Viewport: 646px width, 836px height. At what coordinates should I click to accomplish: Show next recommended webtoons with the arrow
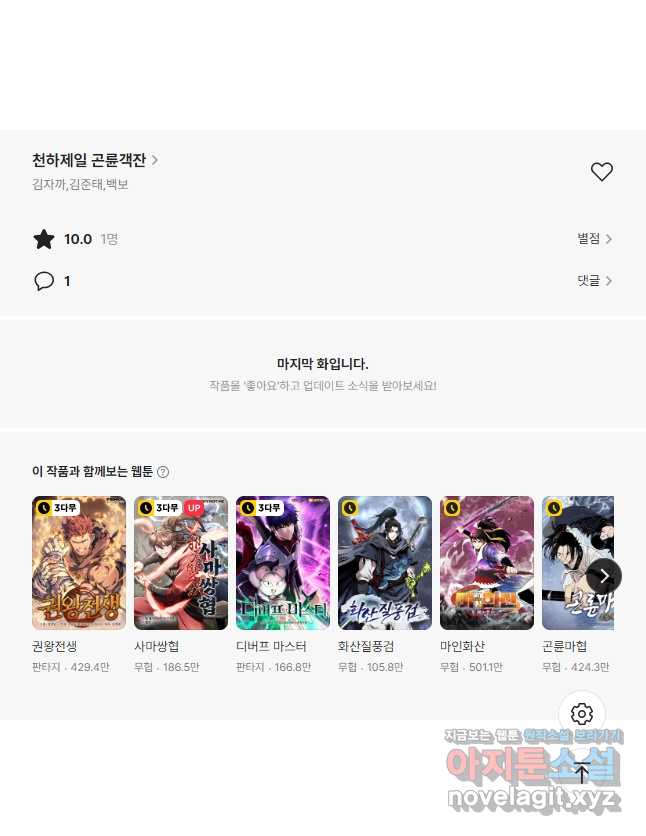[x=603, y=575]
